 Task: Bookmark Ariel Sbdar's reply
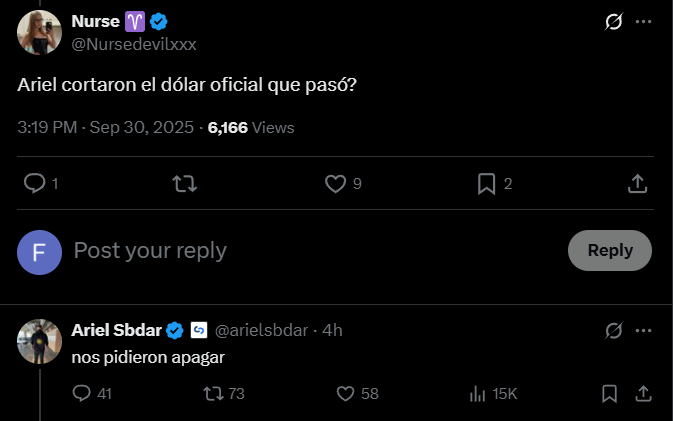point(609,394)
